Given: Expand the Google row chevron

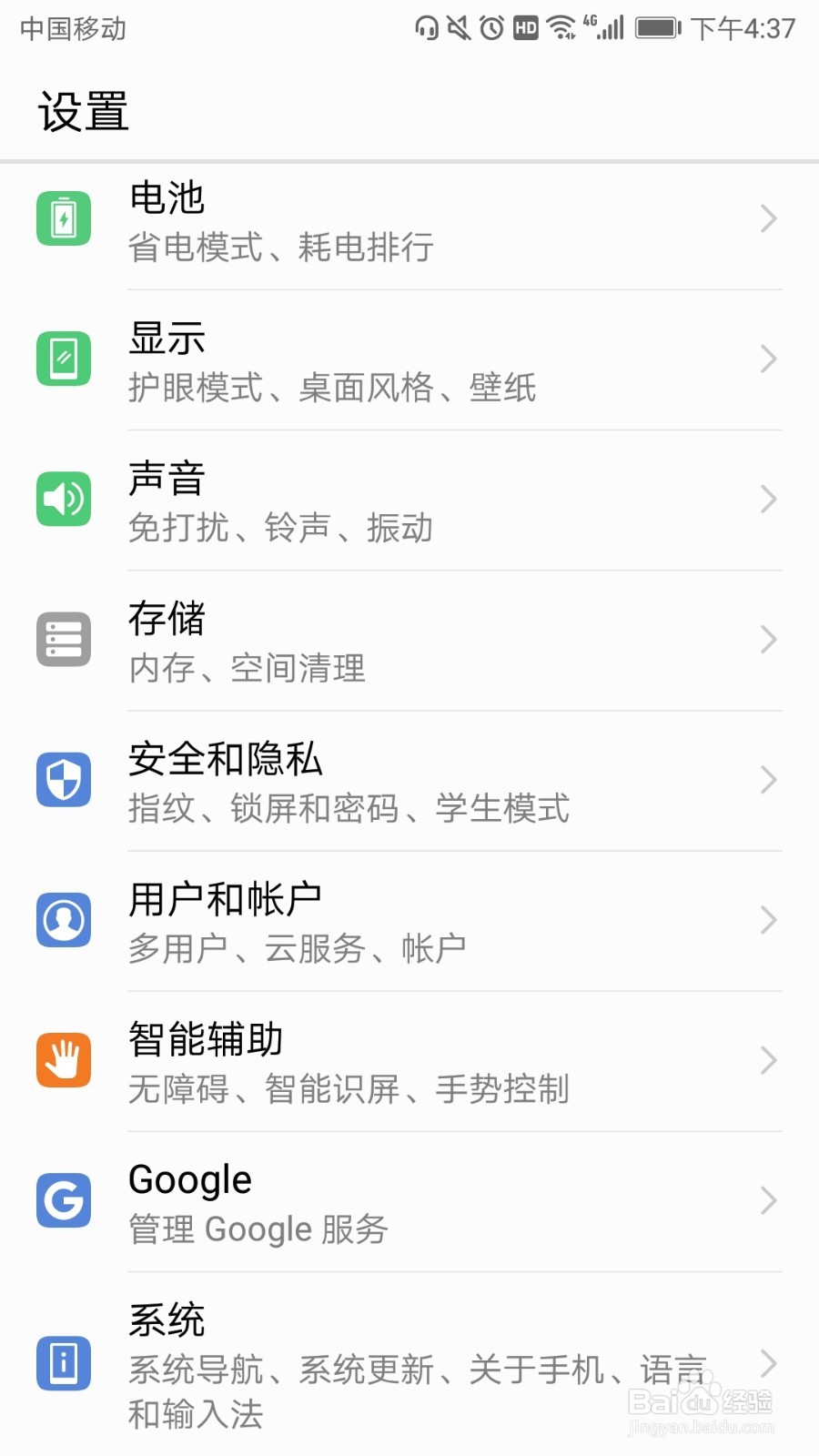Looking at the screenshot, I should click(768, 1200).
